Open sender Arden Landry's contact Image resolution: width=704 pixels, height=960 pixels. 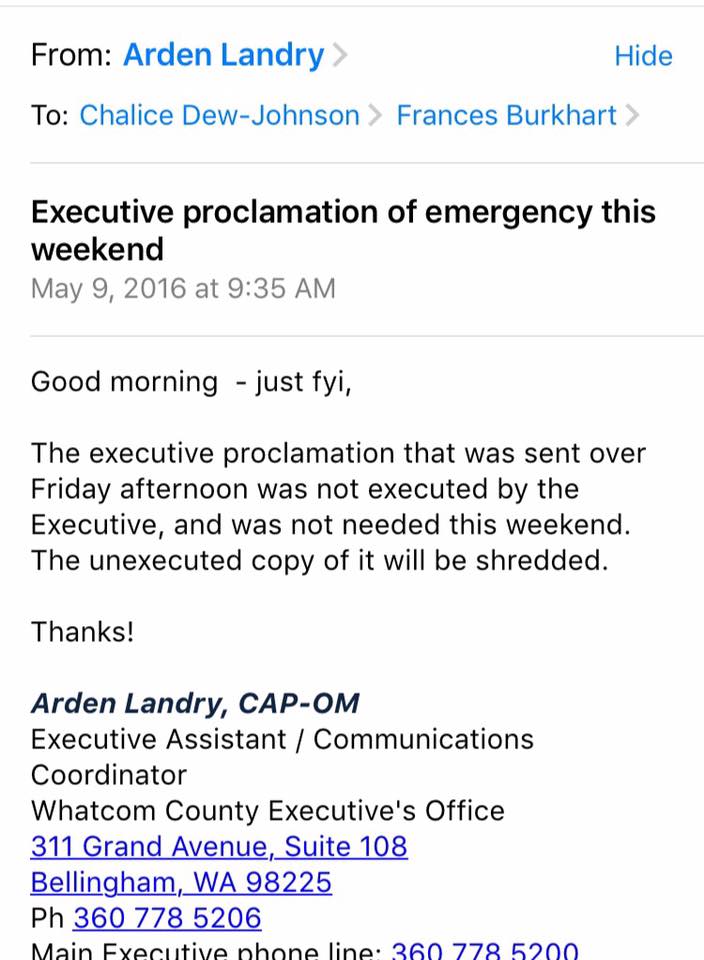tap(223, 55)
